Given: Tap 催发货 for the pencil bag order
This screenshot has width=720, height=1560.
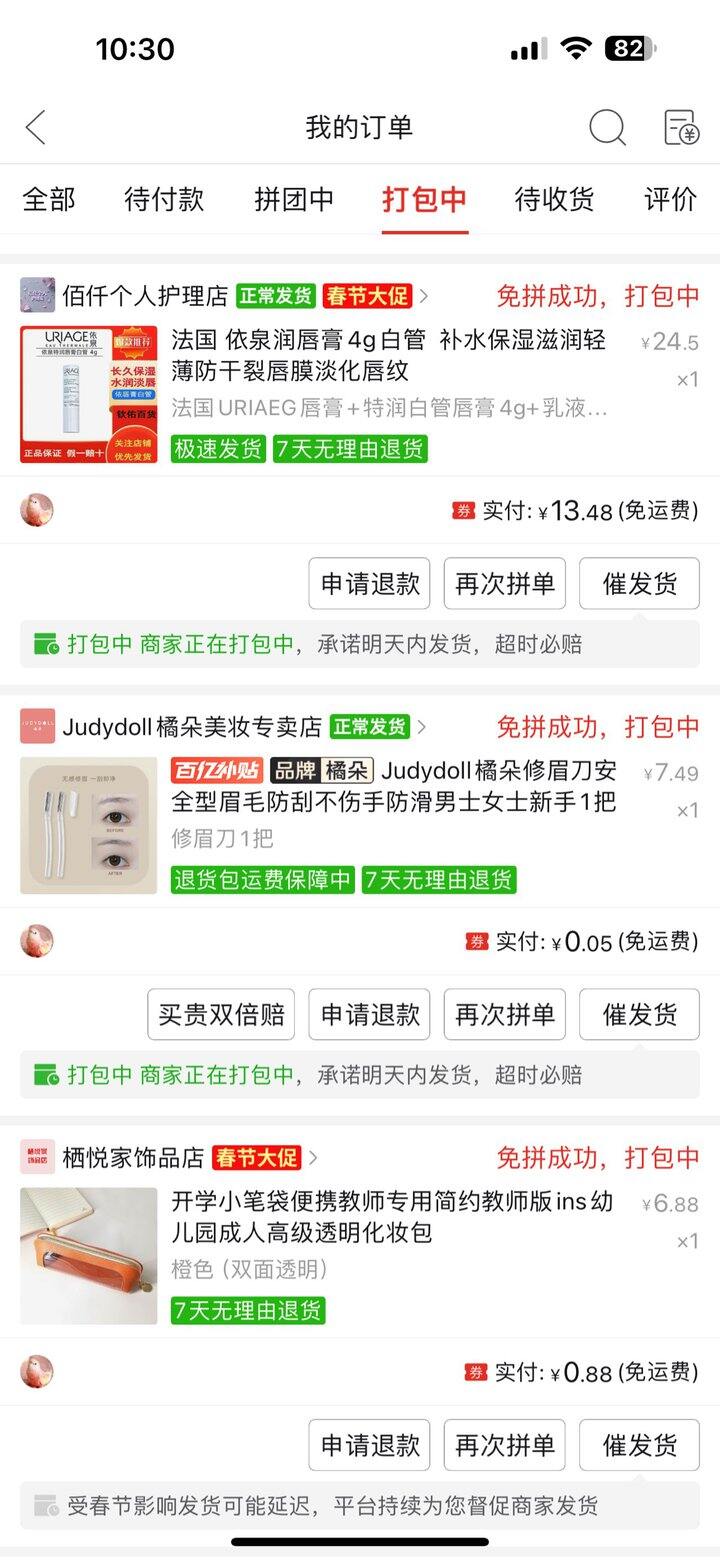Looking at the screenshot, I should [x=639, y=1445].
